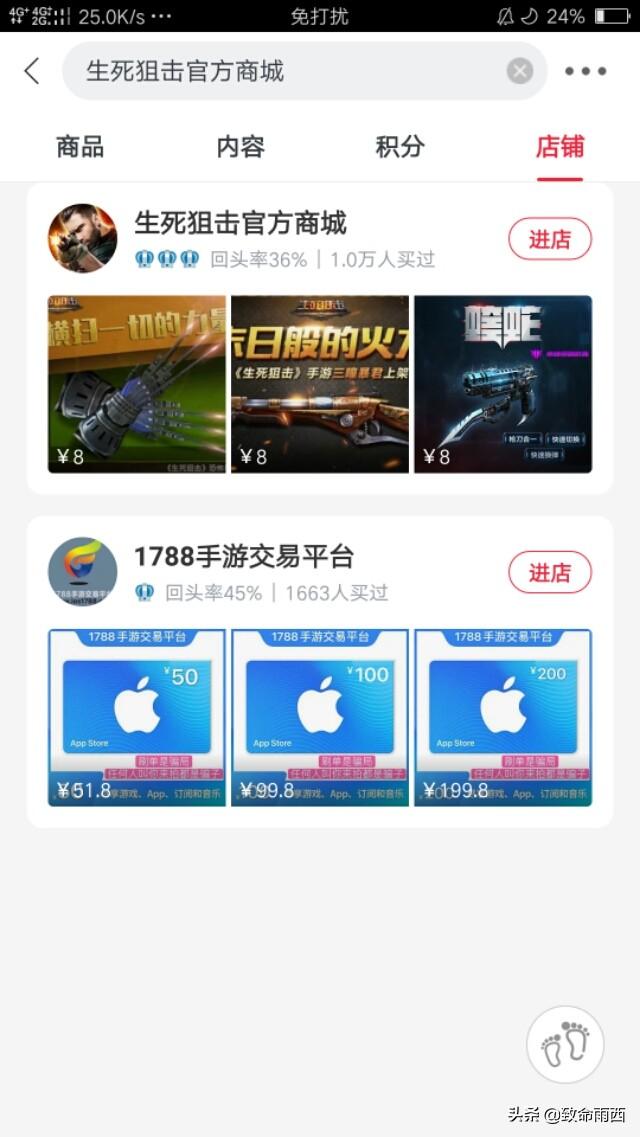
Task: Open the 生死狙击官方商城 shop name
Action: click(240, 222)
